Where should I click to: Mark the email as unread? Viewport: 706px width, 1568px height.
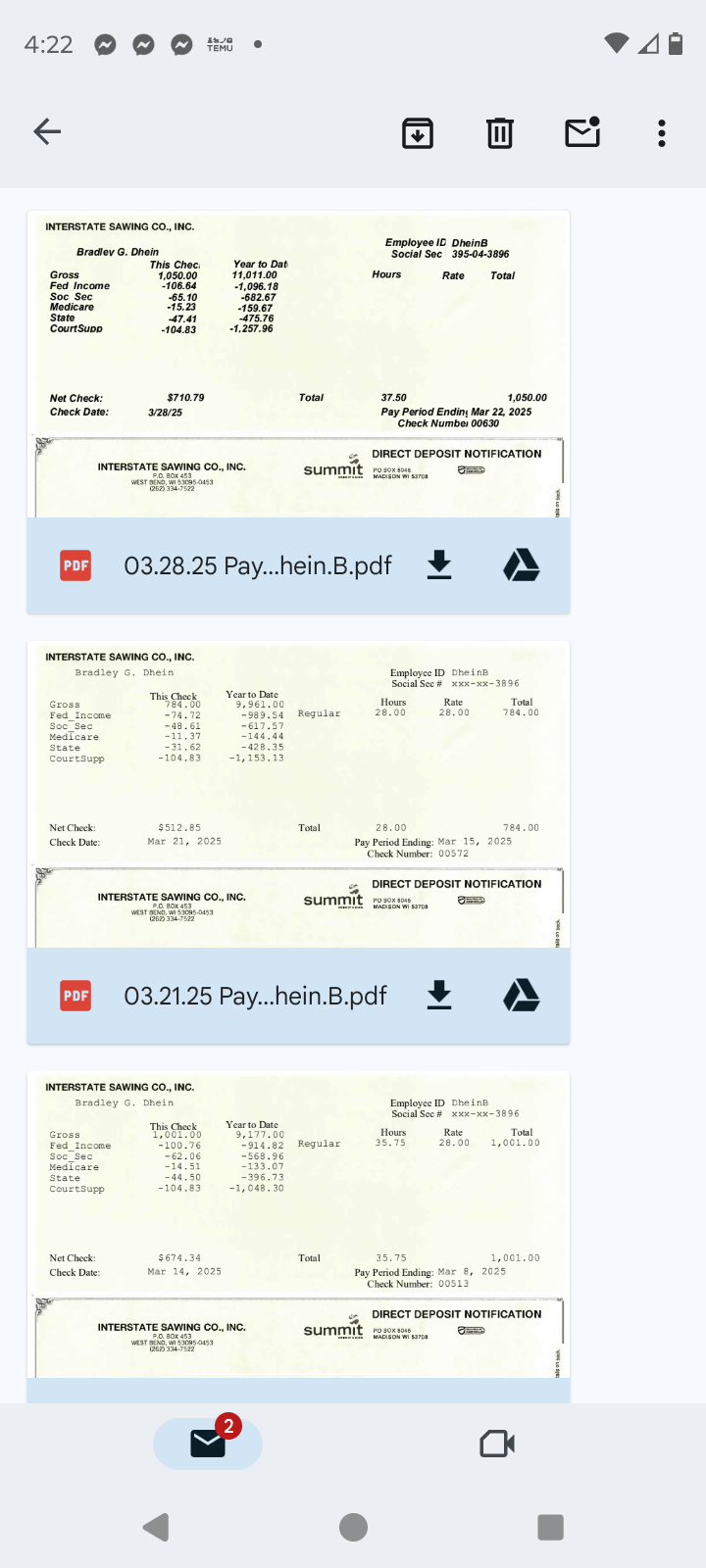point(582,132)
